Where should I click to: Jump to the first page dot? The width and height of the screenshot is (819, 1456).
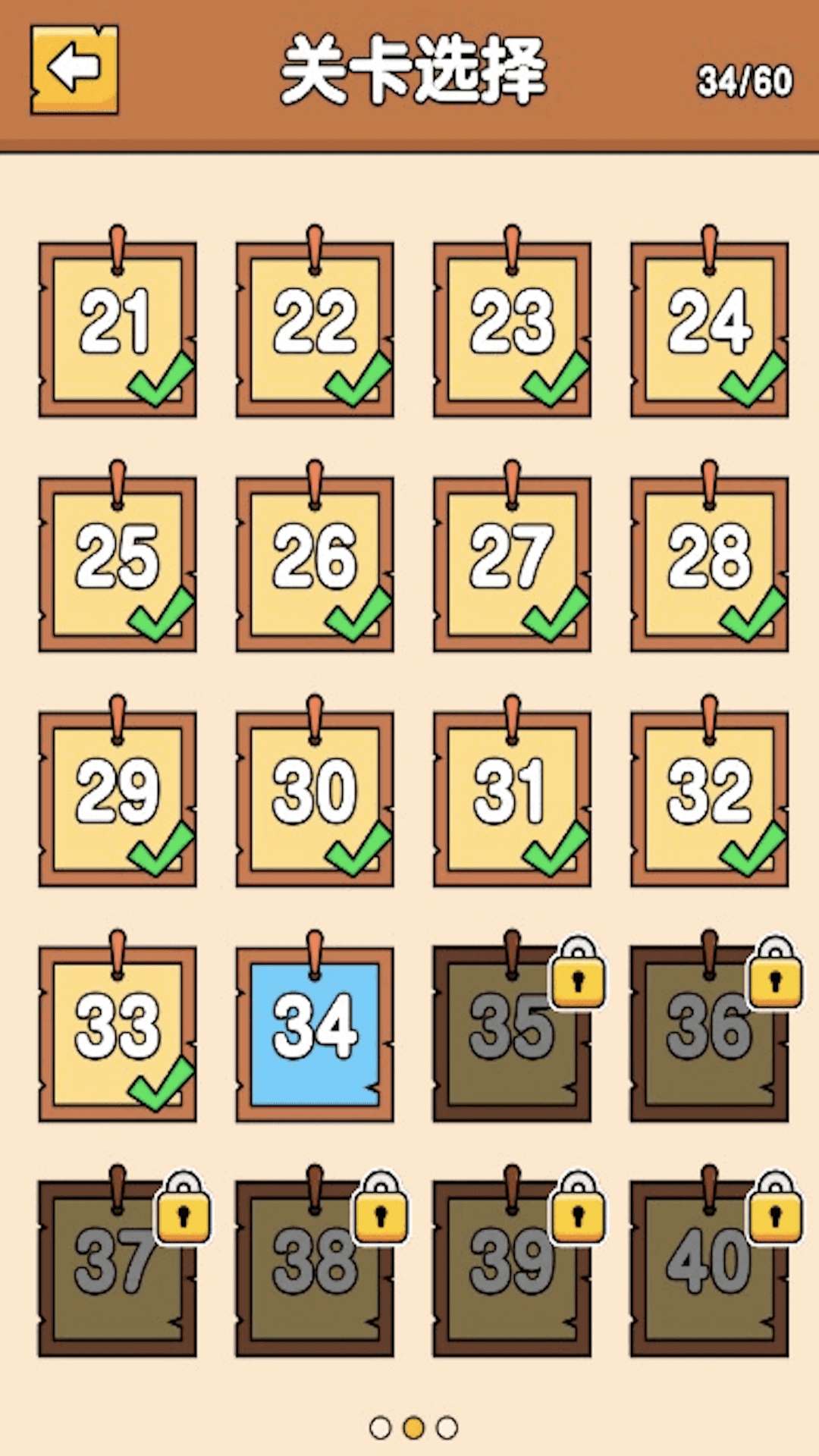pyautogui.click(x=380, y=1428)
